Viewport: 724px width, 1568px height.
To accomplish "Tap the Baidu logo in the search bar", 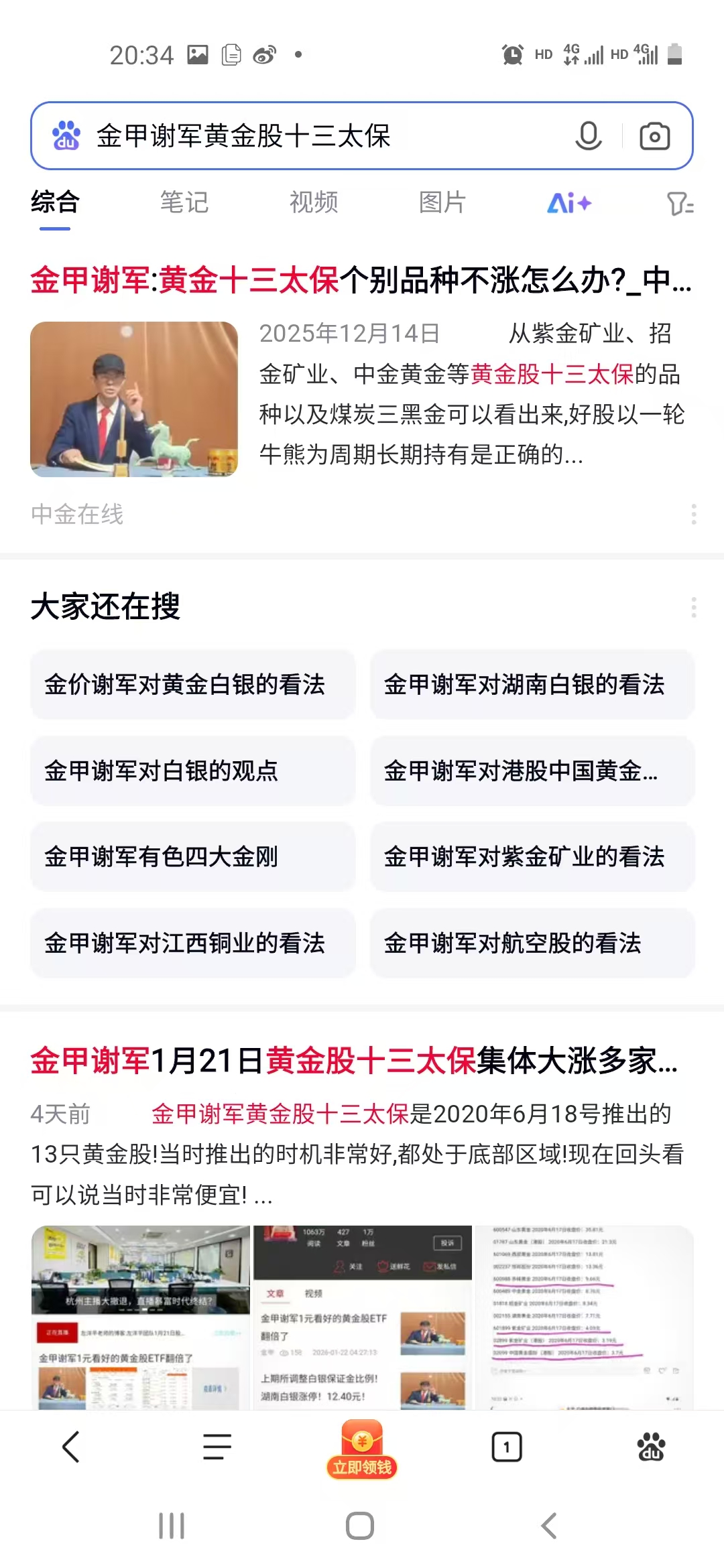I will pos(64,137).
